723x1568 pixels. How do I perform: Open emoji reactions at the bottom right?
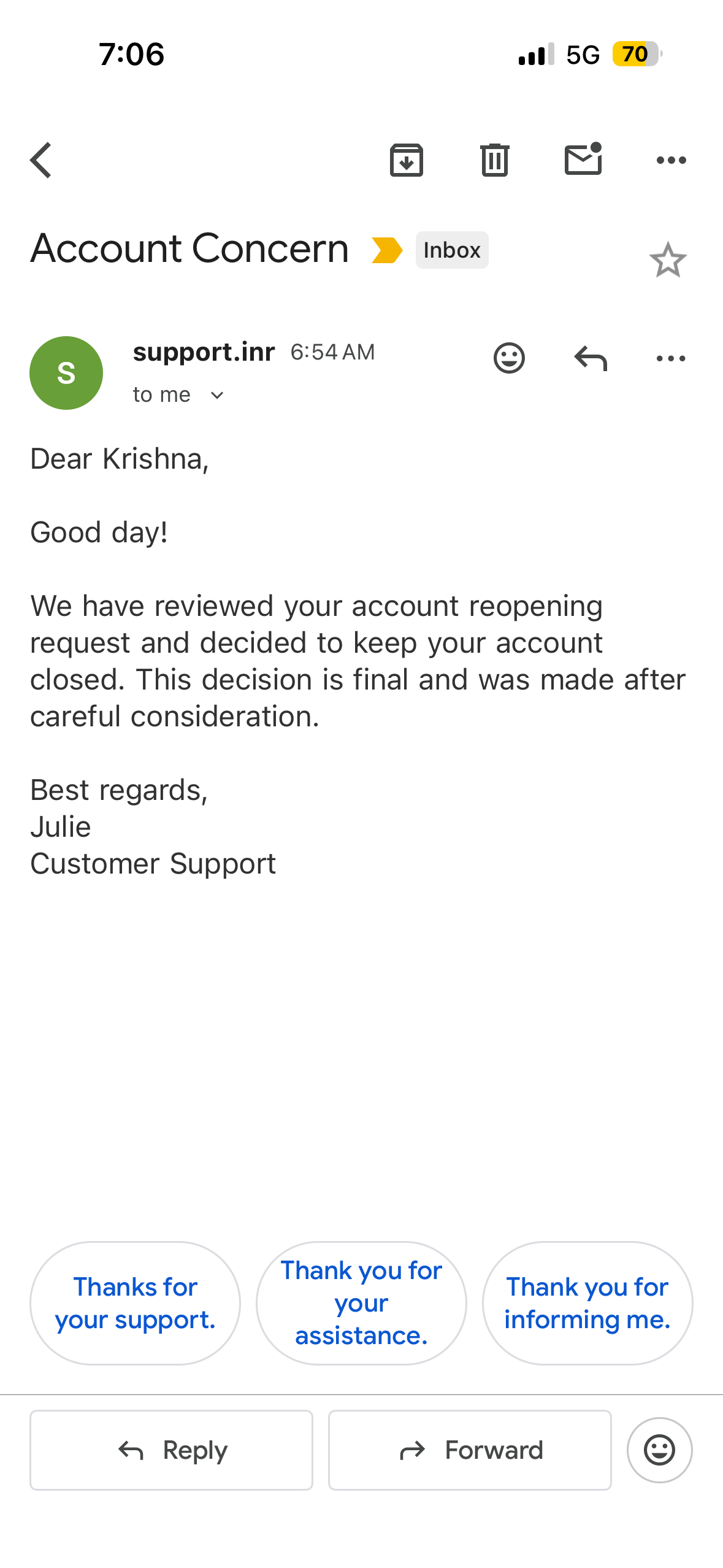tap(660, 1450)
